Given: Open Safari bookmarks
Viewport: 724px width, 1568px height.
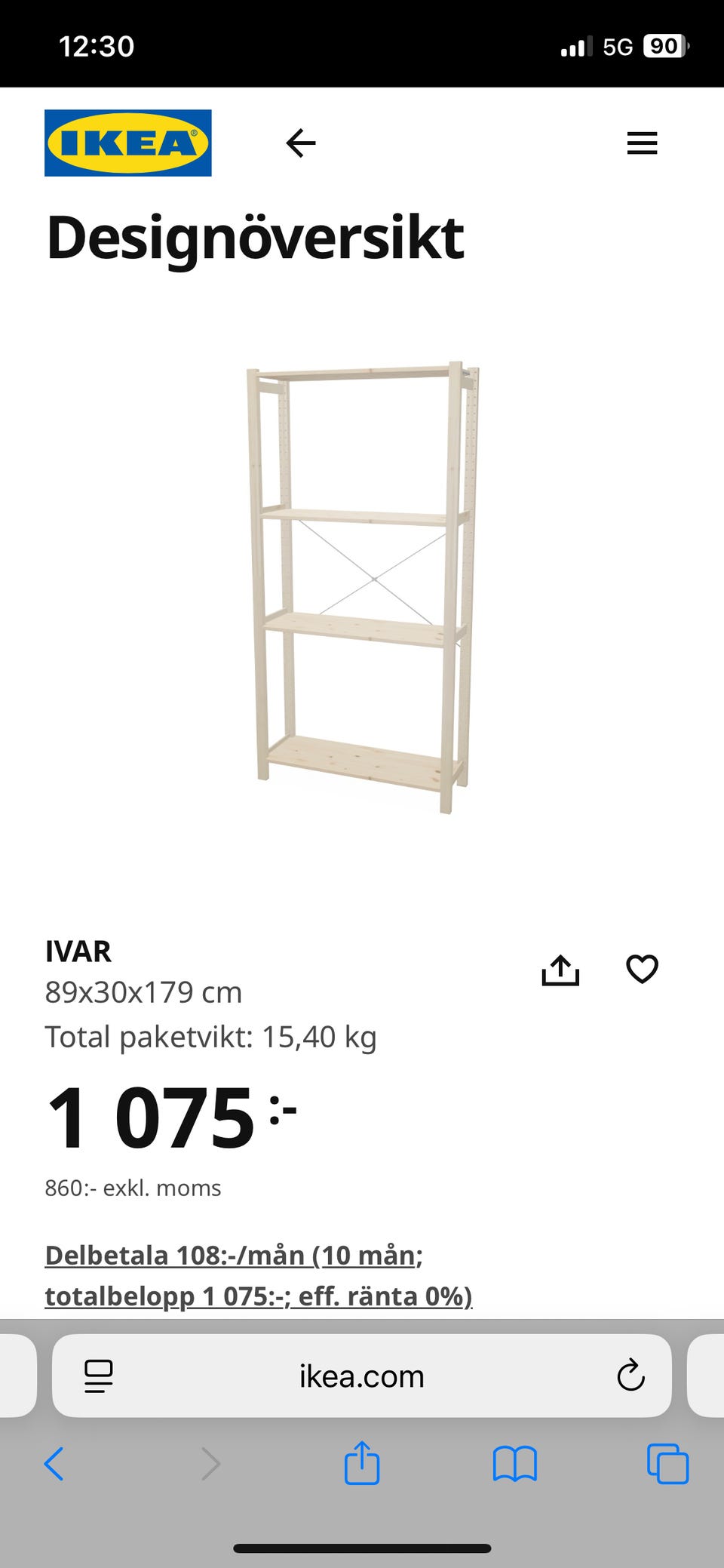Looking at the screenshot, I should coord(514,1464).
